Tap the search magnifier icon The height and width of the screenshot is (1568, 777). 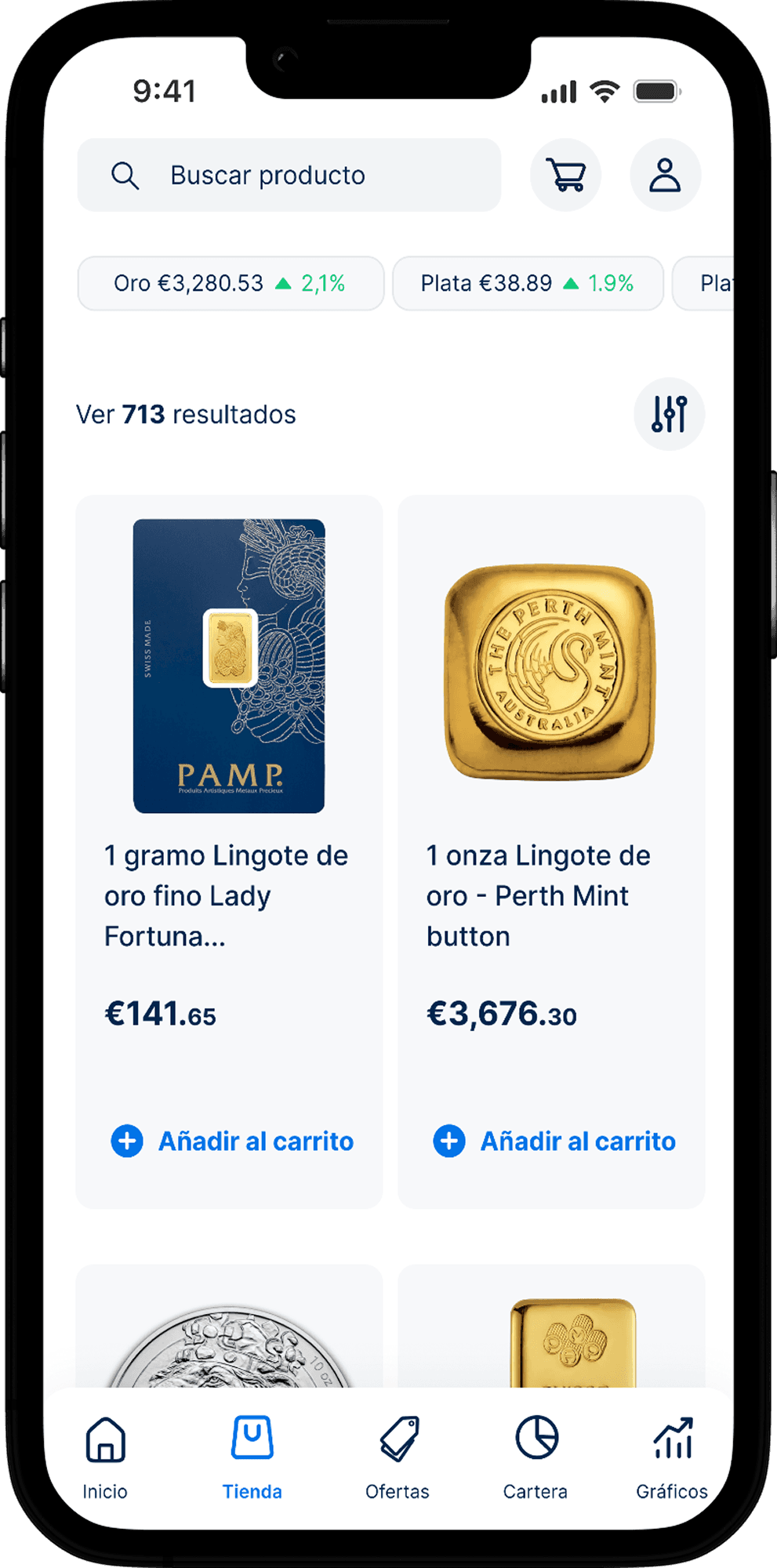[x=126, y=175]
